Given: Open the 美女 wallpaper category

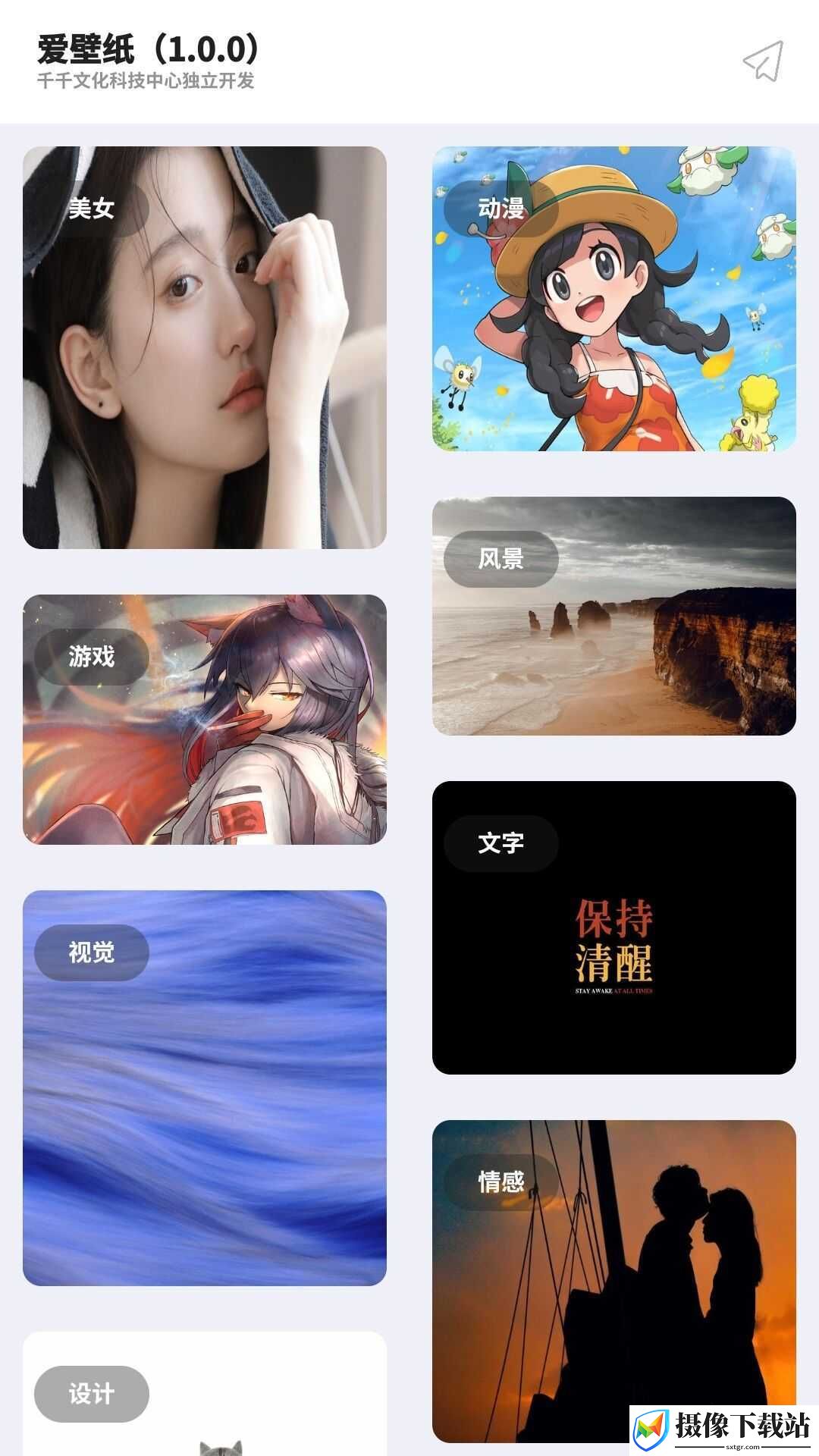Looking at the screenshot, I should tap(205, 347).
